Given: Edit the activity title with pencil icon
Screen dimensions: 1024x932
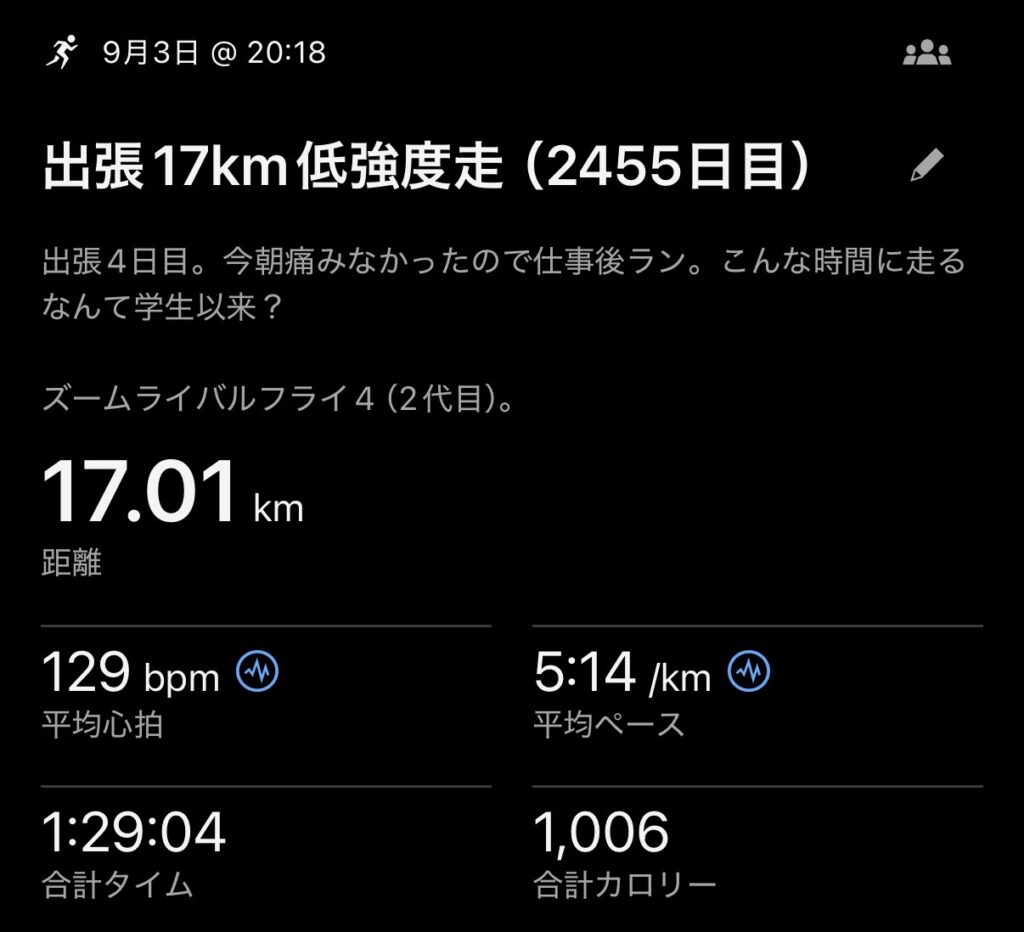Looking at the screenshot, I should (927, 165).
